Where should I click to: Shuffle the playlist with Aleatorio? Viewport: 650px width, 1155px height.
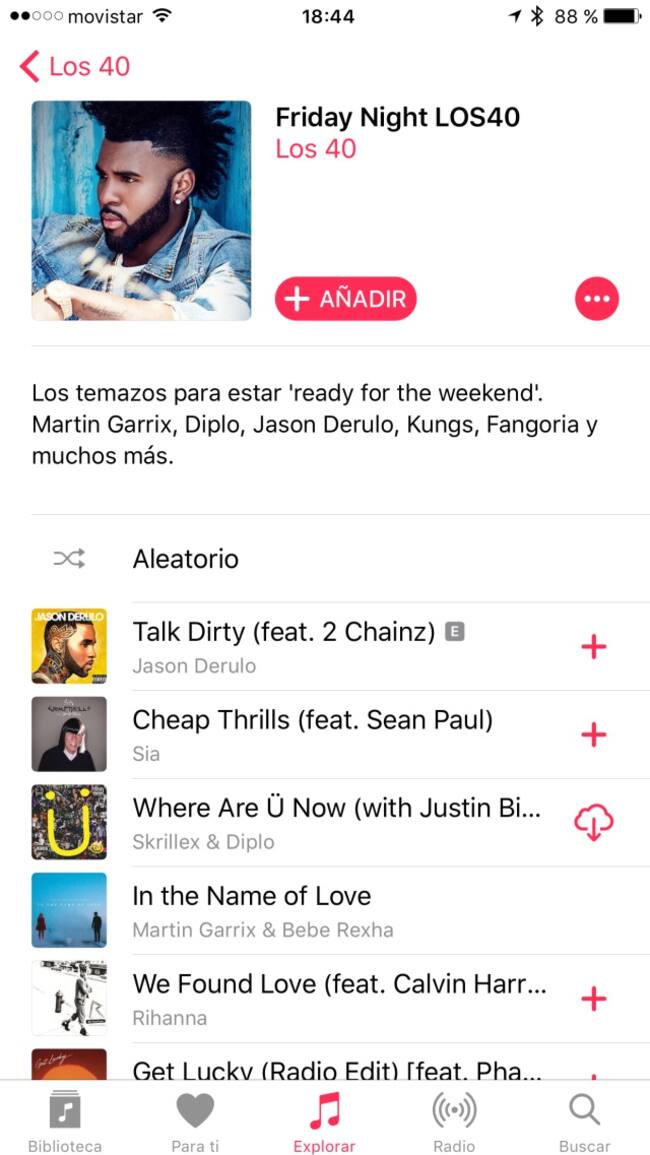(x=185, y=559)
